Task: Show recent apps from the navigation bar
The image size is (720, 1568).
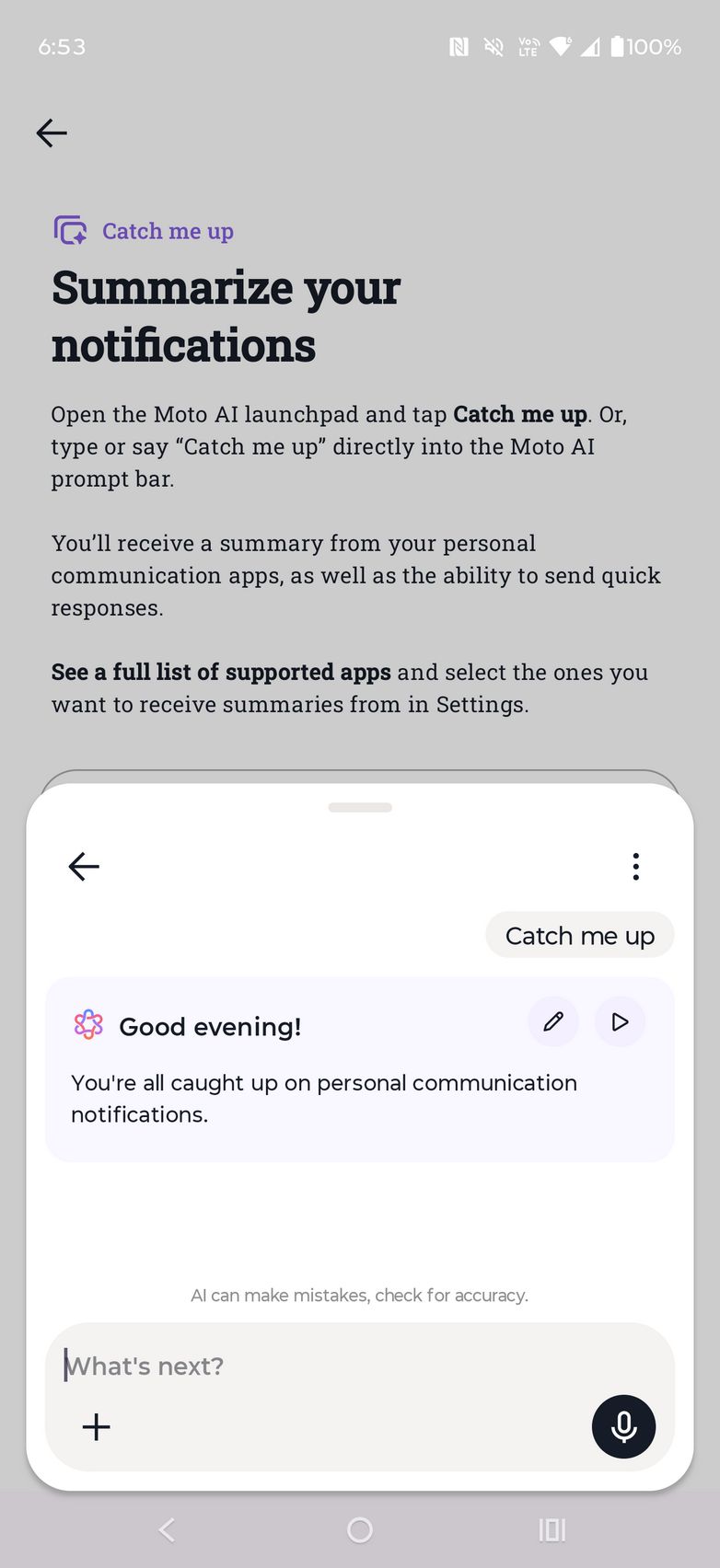Action: [552, 1530]
